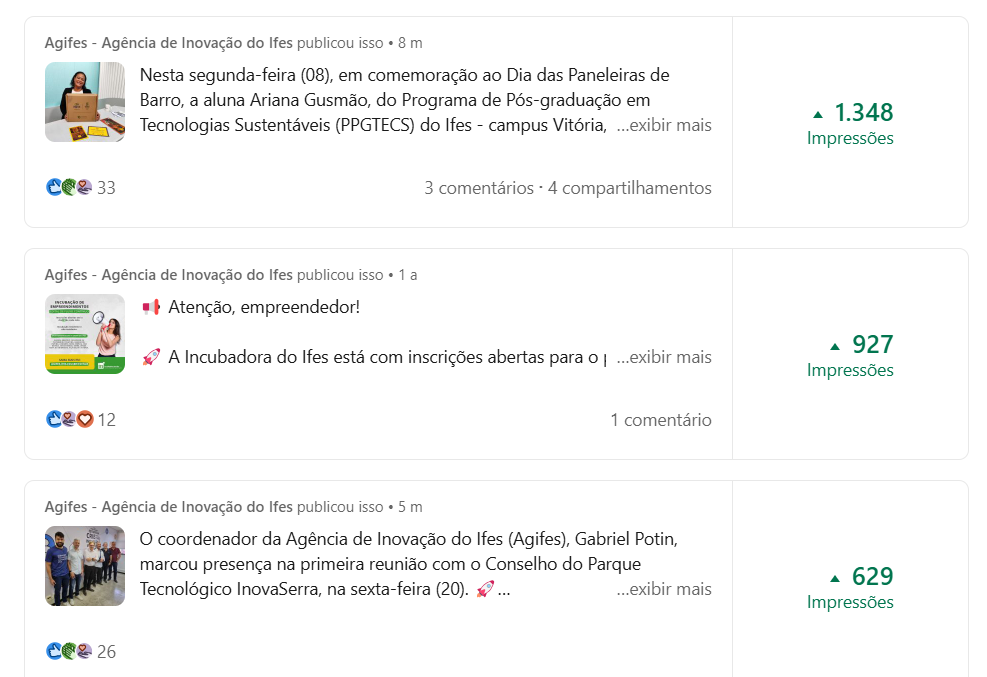This screenshot has height=677, width=987.
Task: Open the 927 Impressões analytics
Action: [x=851, y=355]
